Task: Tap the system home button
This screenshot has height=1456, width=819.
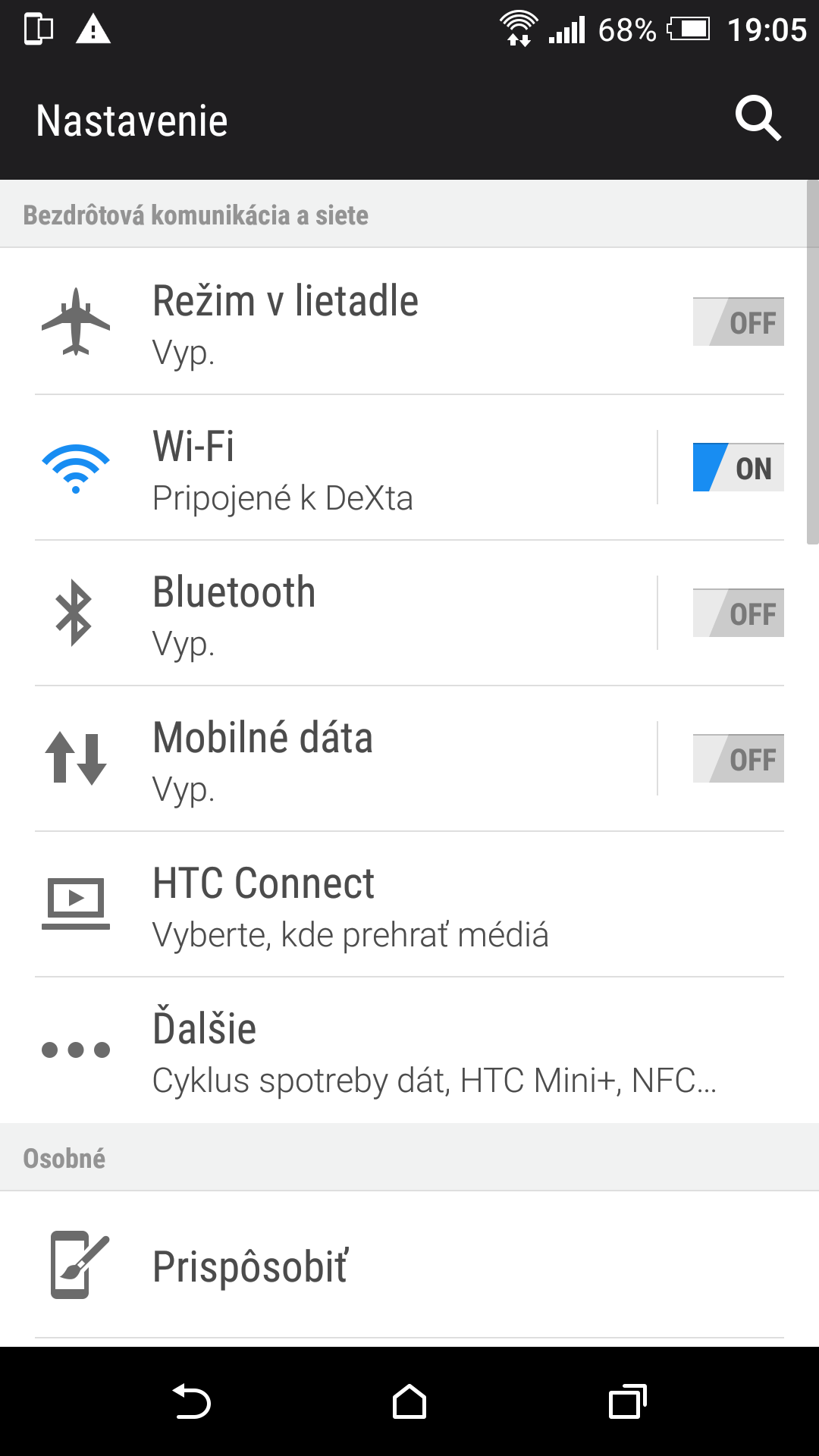Action: [x=409, y=1401]
